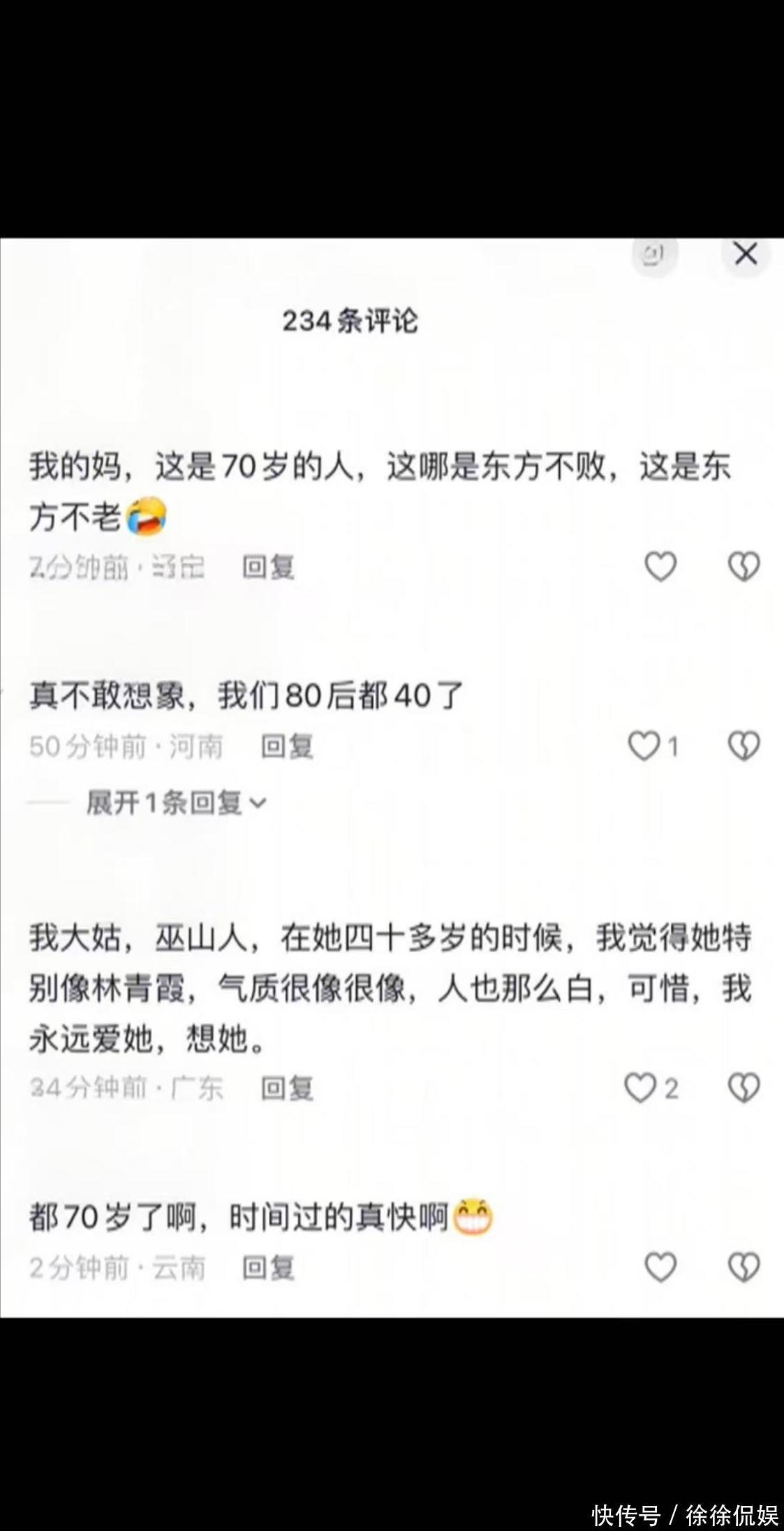784x1531 pixels.
Task: Dislike the 我大姑 comment from 广东
Action: coord(744,1088)
